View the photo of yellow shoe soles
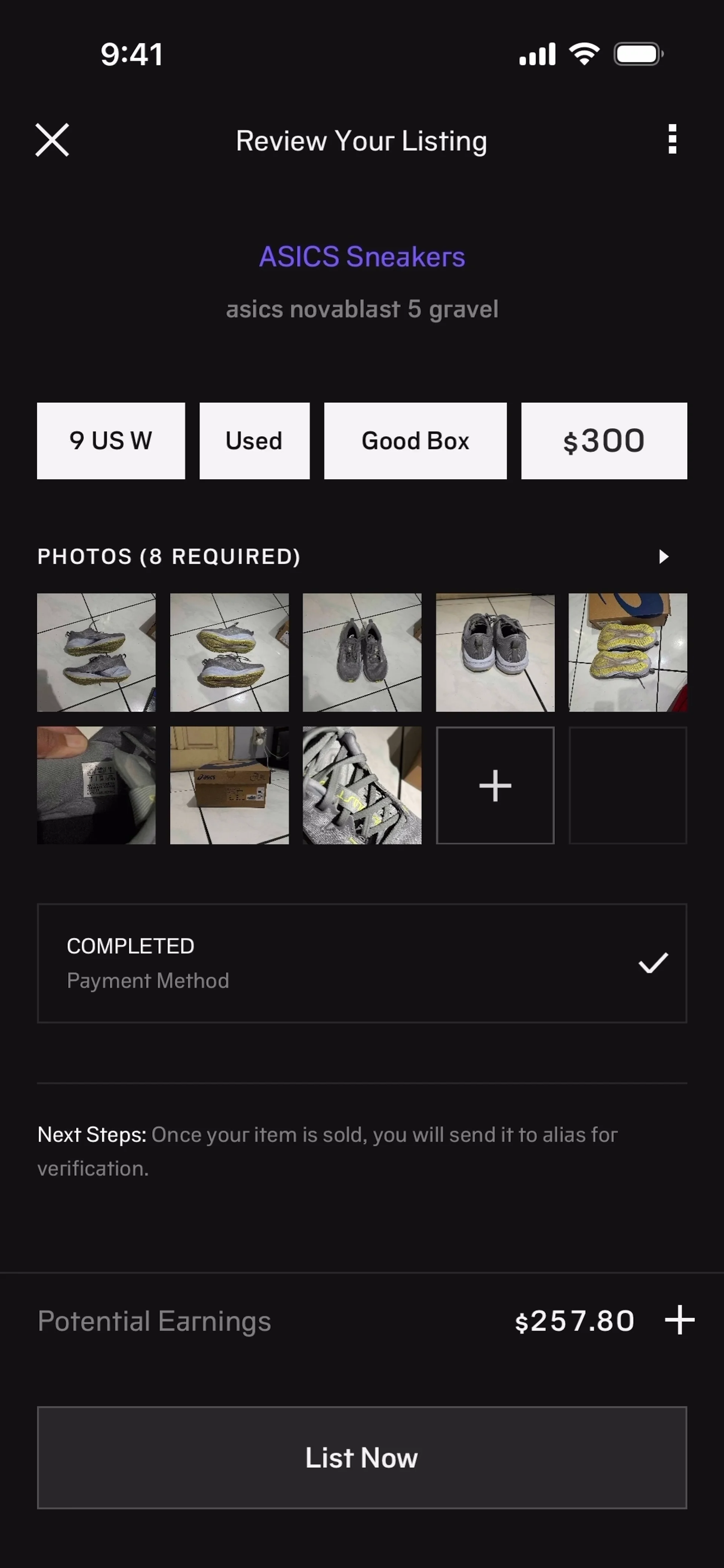 pyautogui.click(x=628, y=653)
